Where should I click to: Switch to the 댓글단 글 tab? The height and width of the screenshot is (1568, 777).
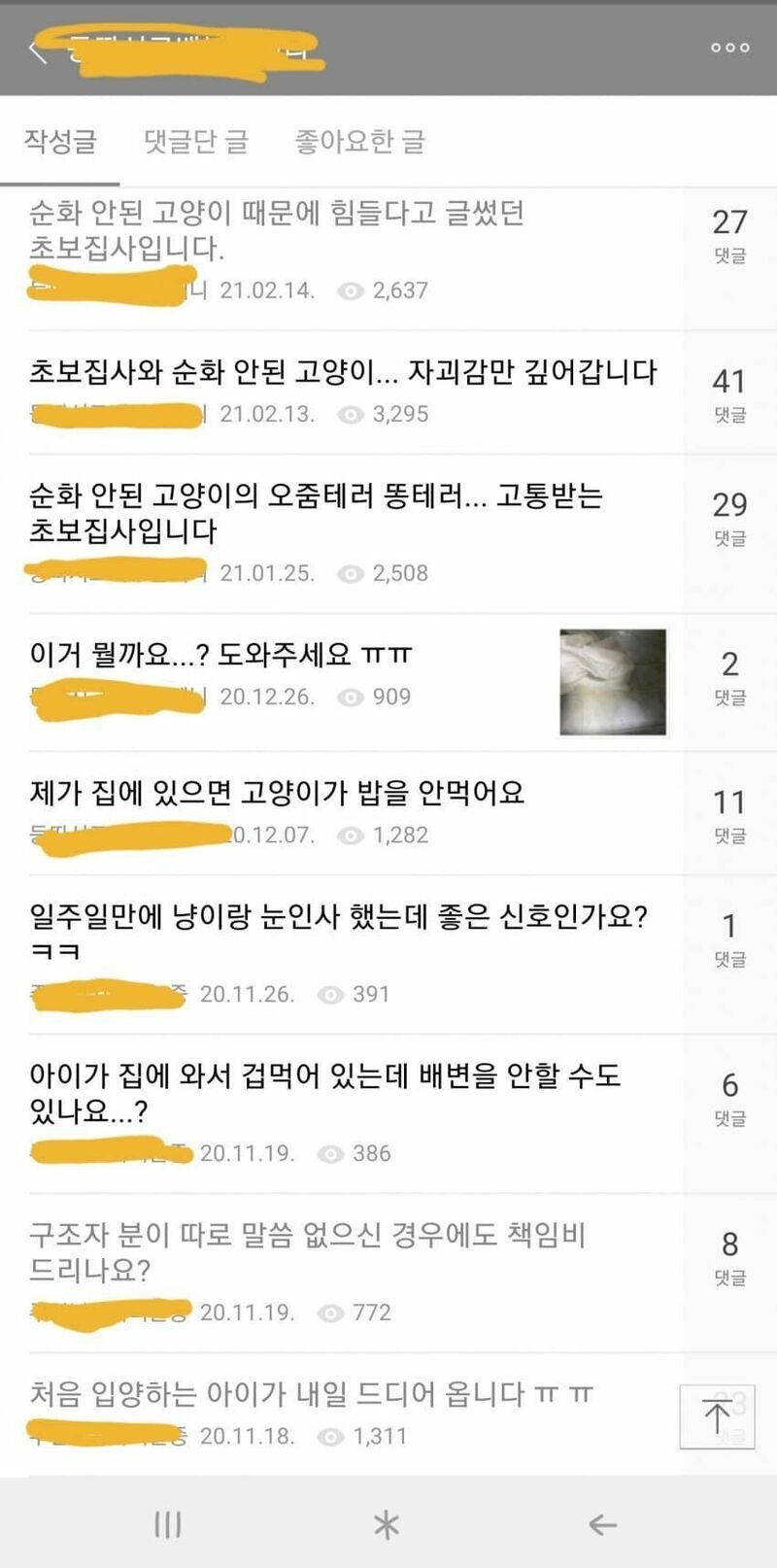[196, 142]
